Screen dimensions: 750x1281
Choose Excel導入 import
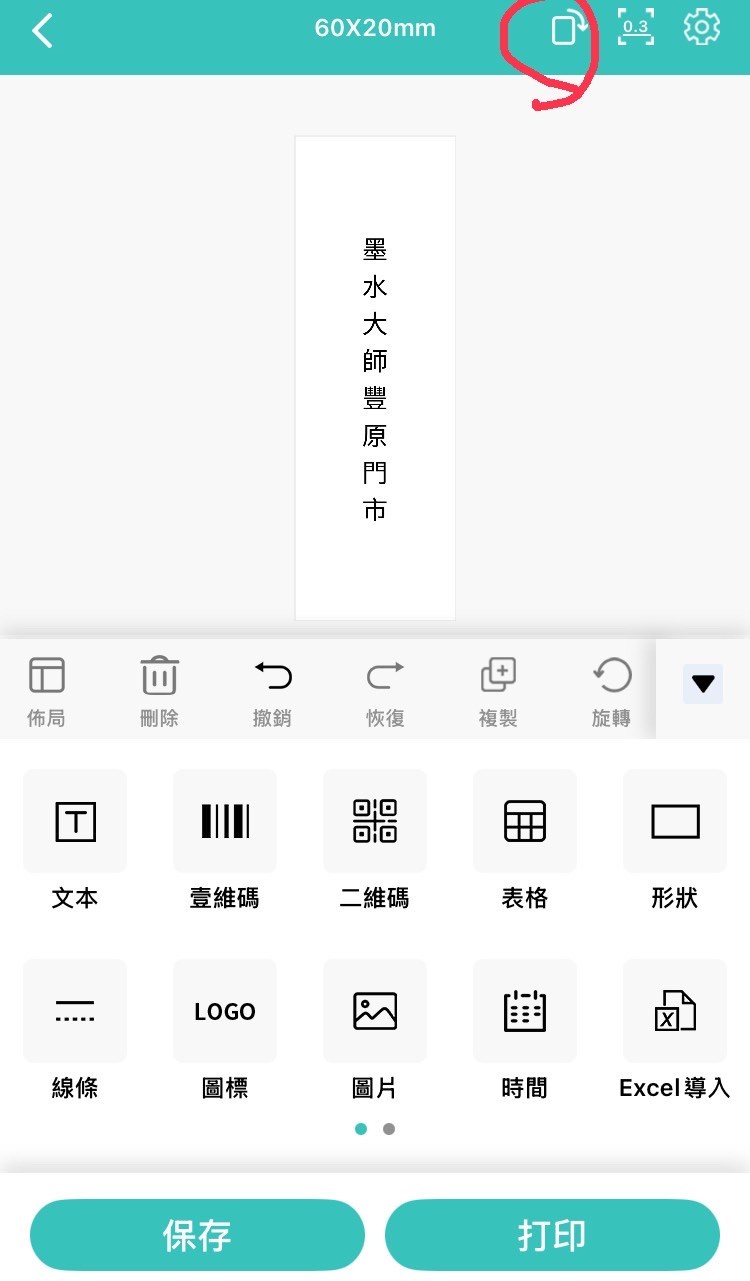tap(675, 1030)
